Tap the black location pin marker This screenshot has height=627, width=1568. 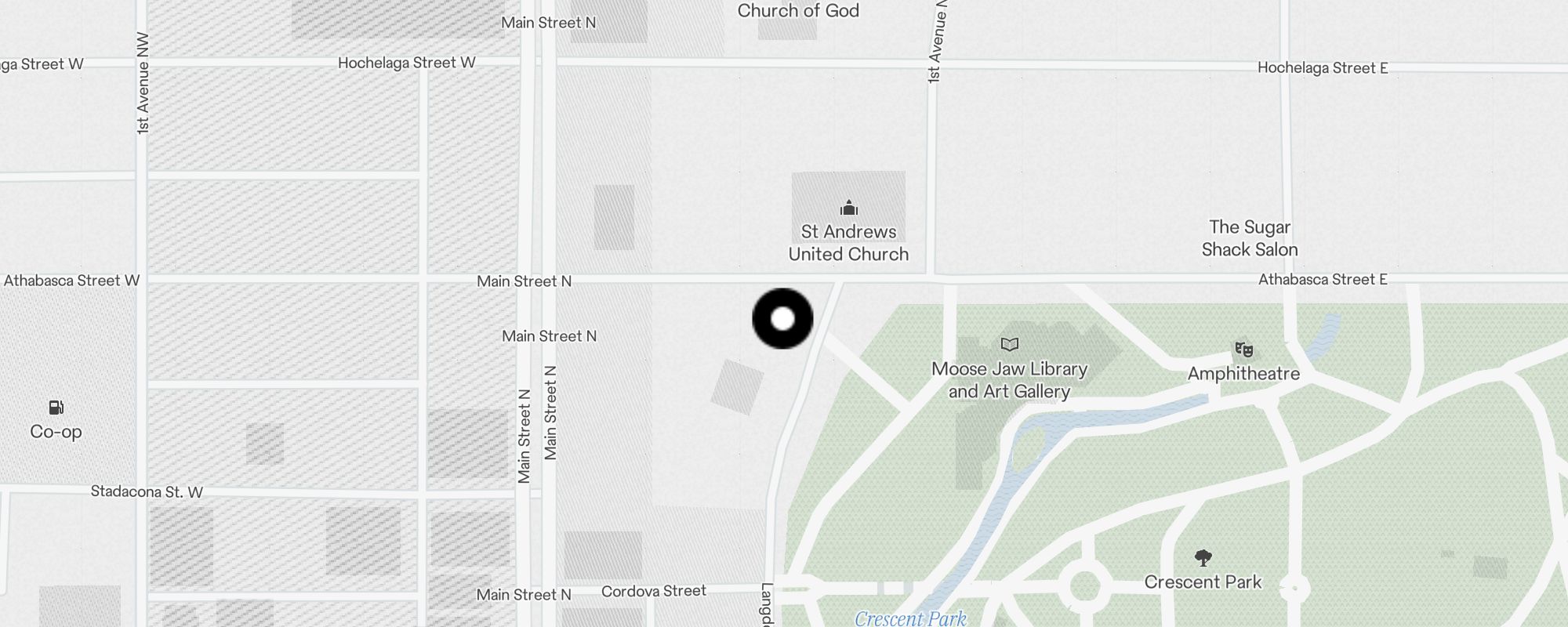coord(782,319)
